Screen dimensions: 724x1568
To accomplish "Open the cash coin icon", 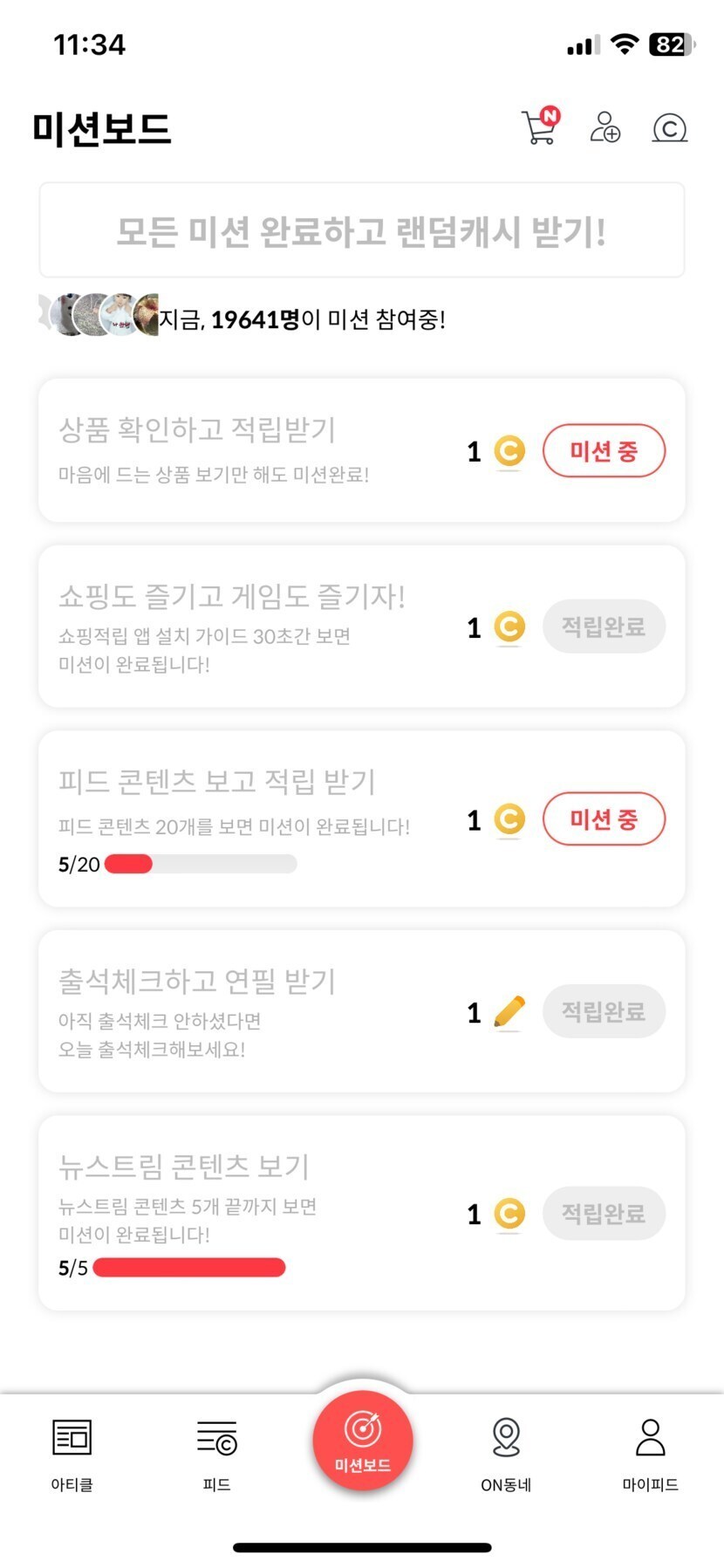I will click(x=669, y=128).
